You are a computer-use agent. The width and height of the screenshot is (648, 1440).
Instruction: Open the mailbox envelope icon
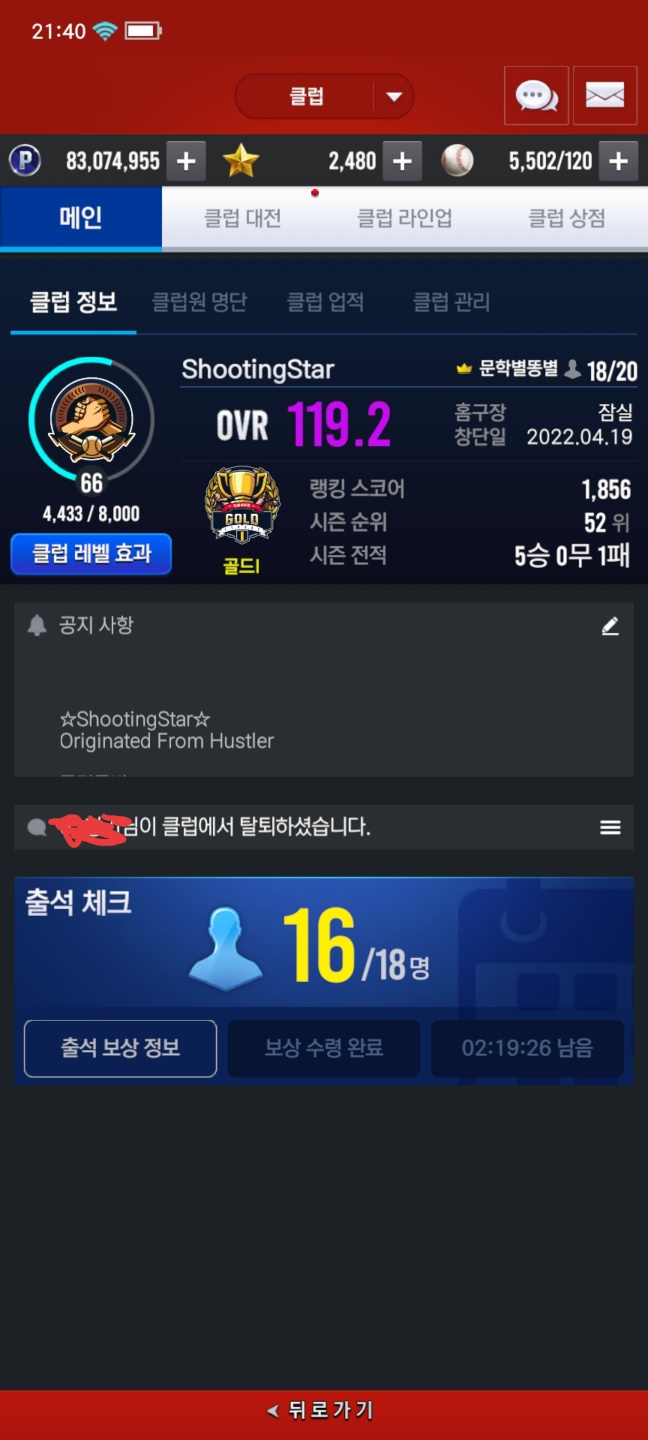click(604, 96)
